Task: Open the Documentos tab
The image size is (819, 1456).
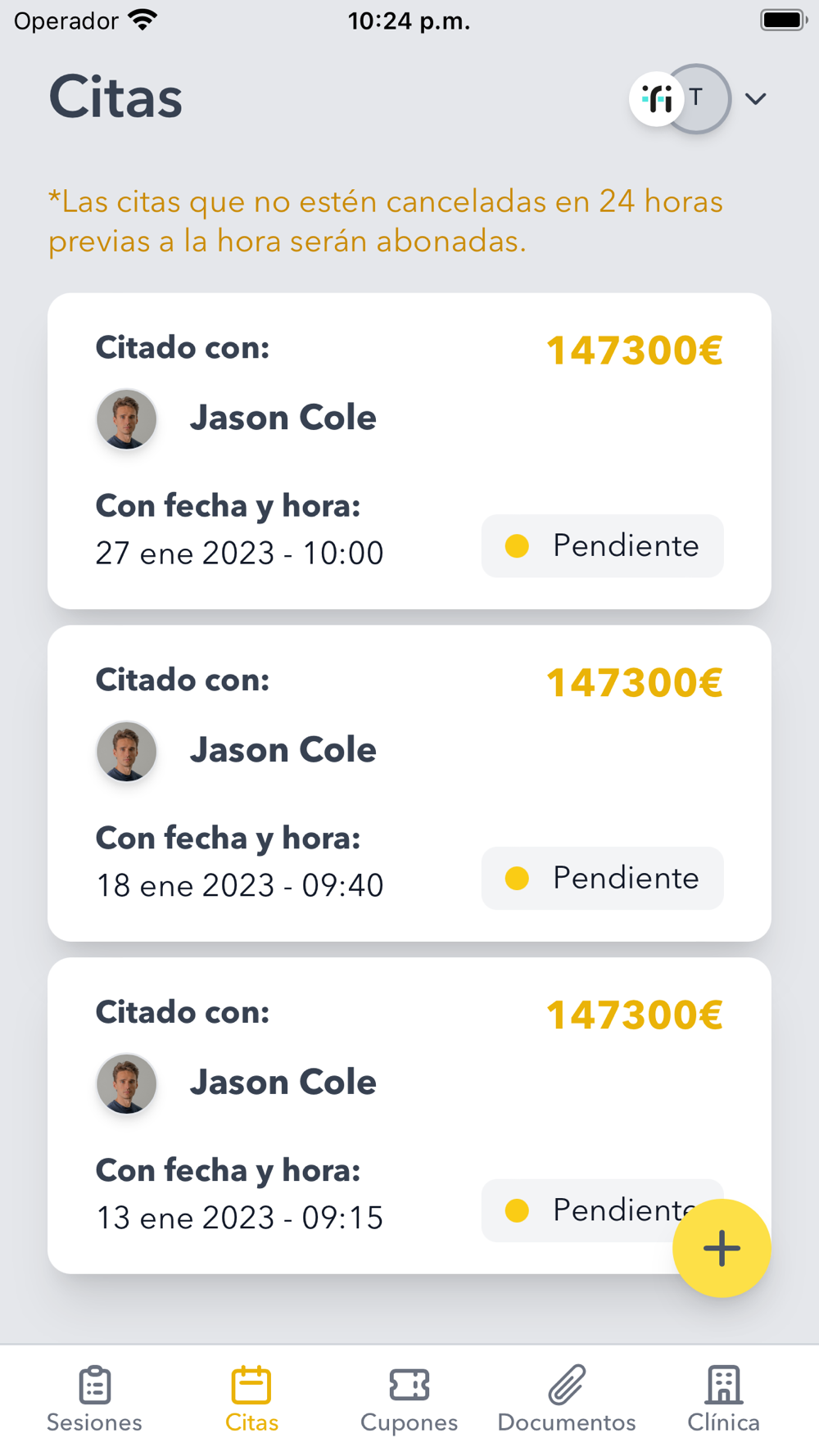Action: [566, 1399]
